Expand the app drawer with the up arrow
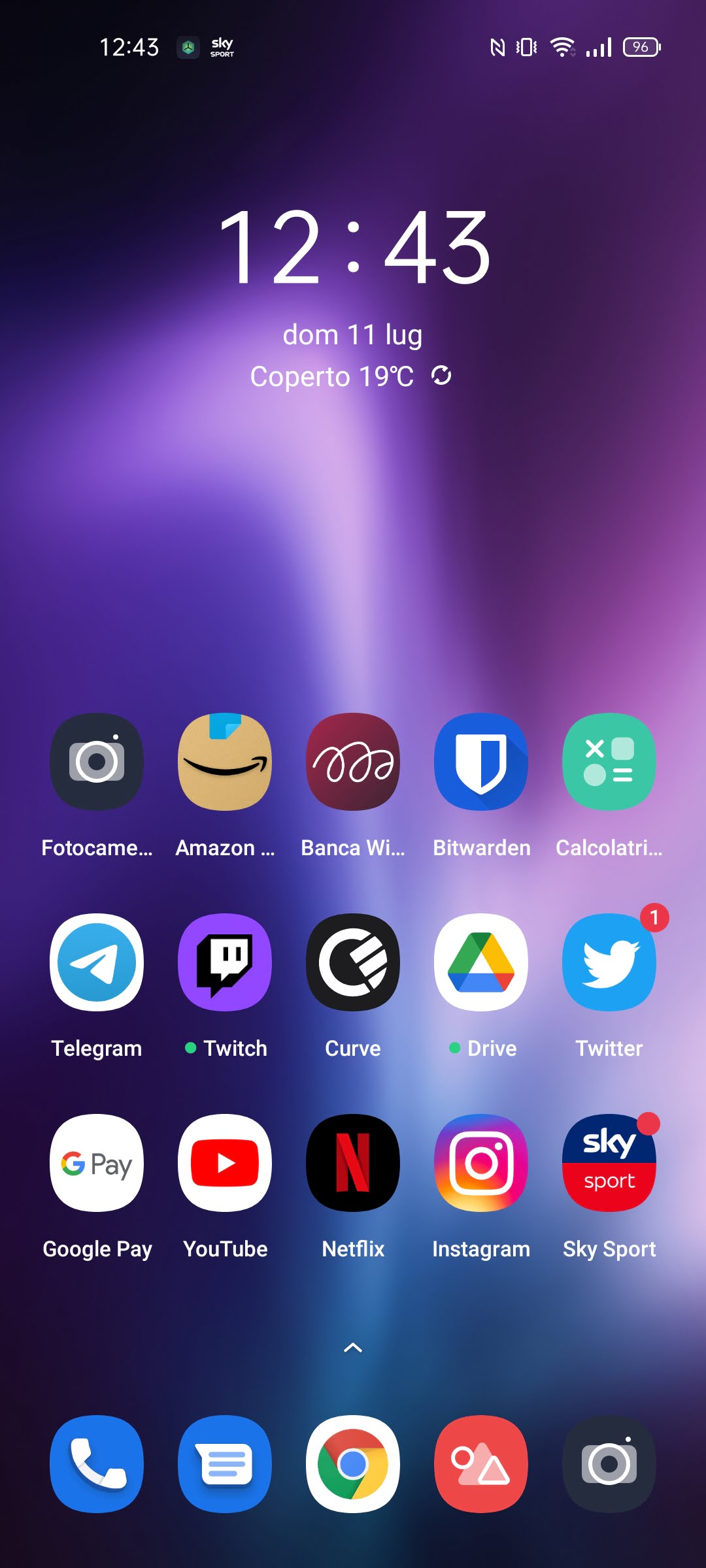Viewport: 706px width, 1568px height. (x=353, y=1347)
